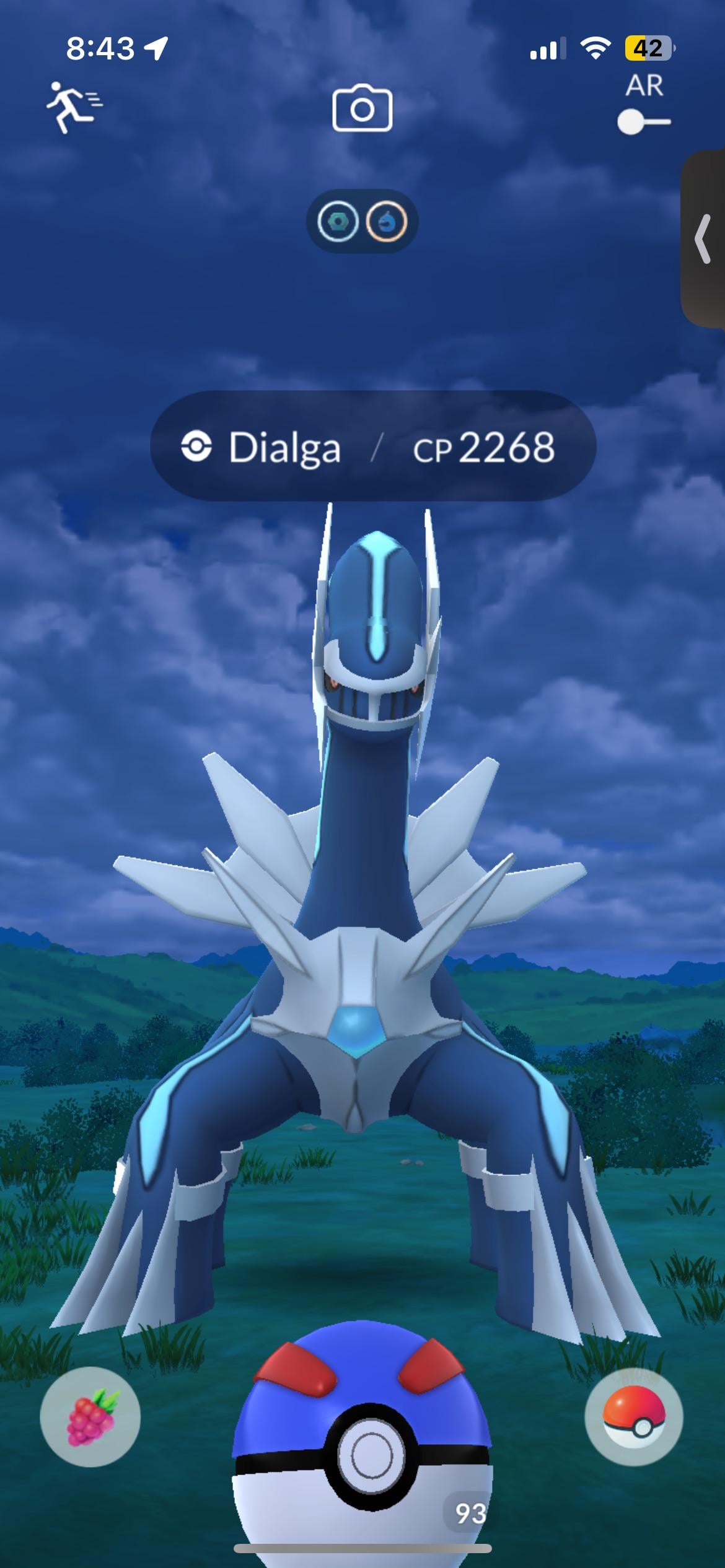The width and height of the screenshot is (725, 1568).
Task: Expand the side panel arrow handle
Action: point(703,238)
